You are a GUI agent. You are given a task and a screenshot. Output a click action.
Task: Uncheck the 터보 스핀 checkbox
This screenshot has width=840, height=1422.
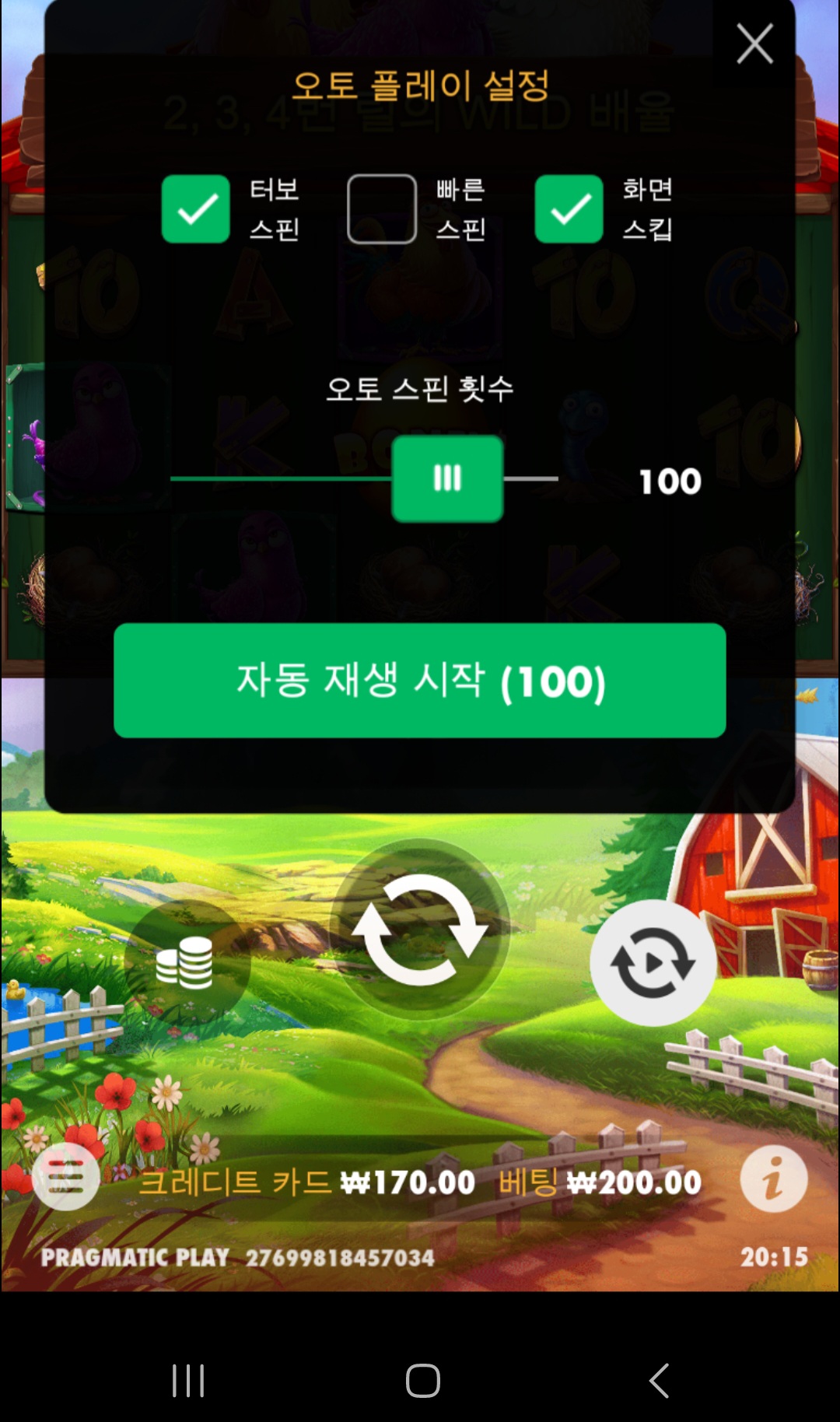tap(195, 209)
